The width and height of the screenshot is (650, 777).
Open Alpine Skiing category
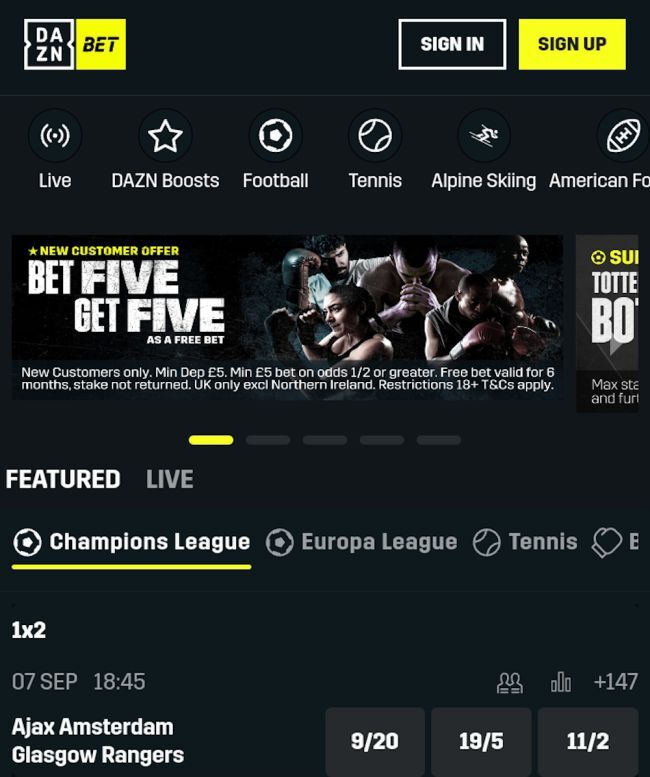click(x=483, y=150)
